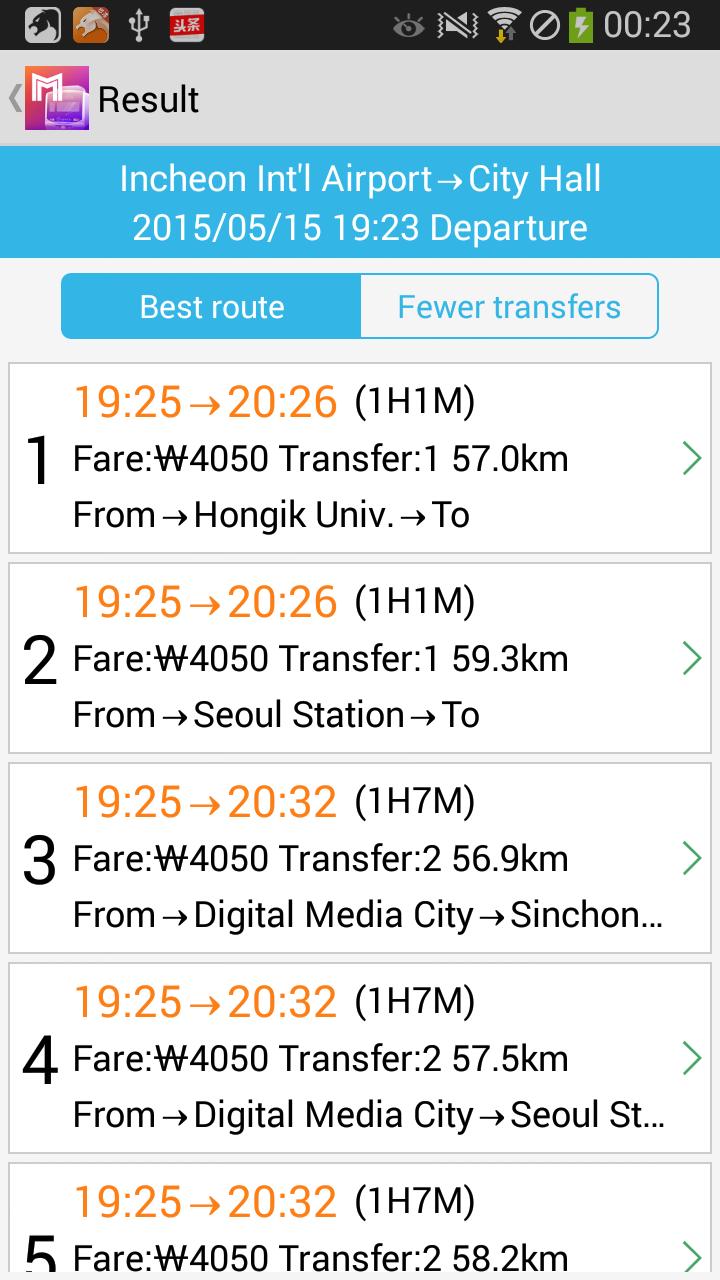The image size is (720, 1280).
Task: Tap the Incheon Airport to City Hall header
Action: pyautogui.click(x=360, y=202)
